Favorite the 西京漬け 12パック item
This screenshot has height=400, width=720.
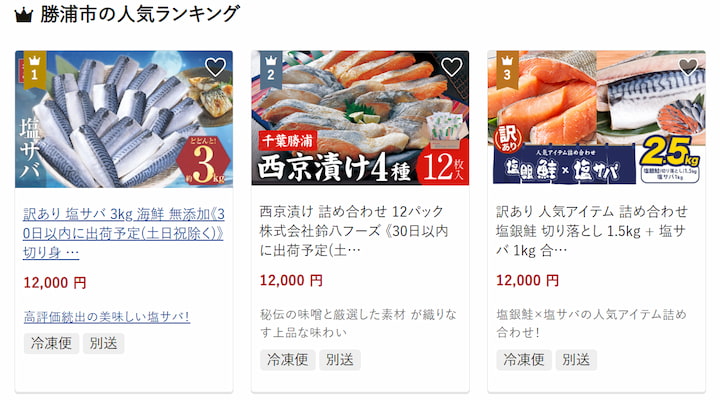pos(451,68)
